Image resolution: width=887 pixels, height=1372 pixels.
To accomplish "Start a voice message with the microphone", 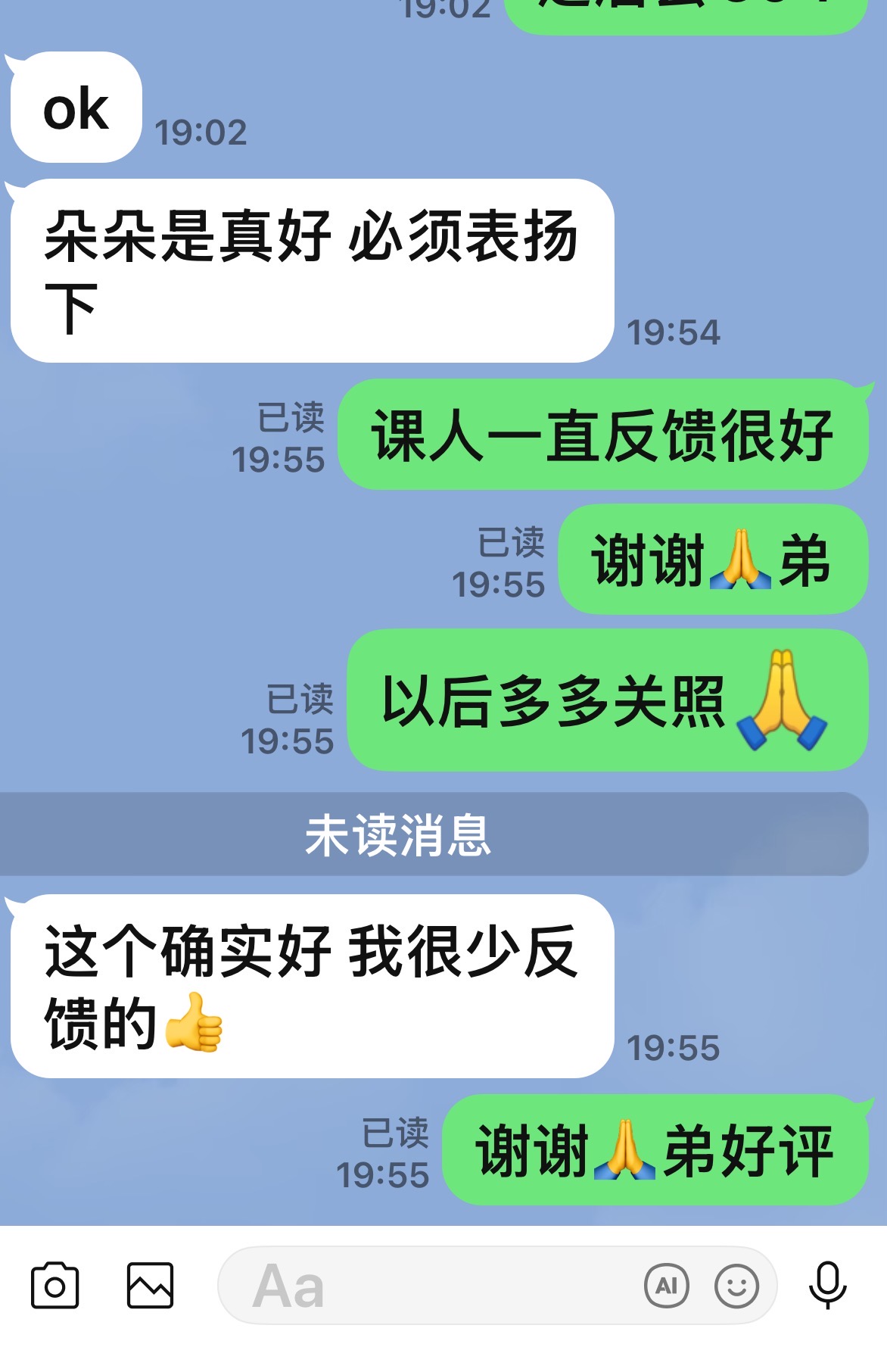I will coord(827,1285).
